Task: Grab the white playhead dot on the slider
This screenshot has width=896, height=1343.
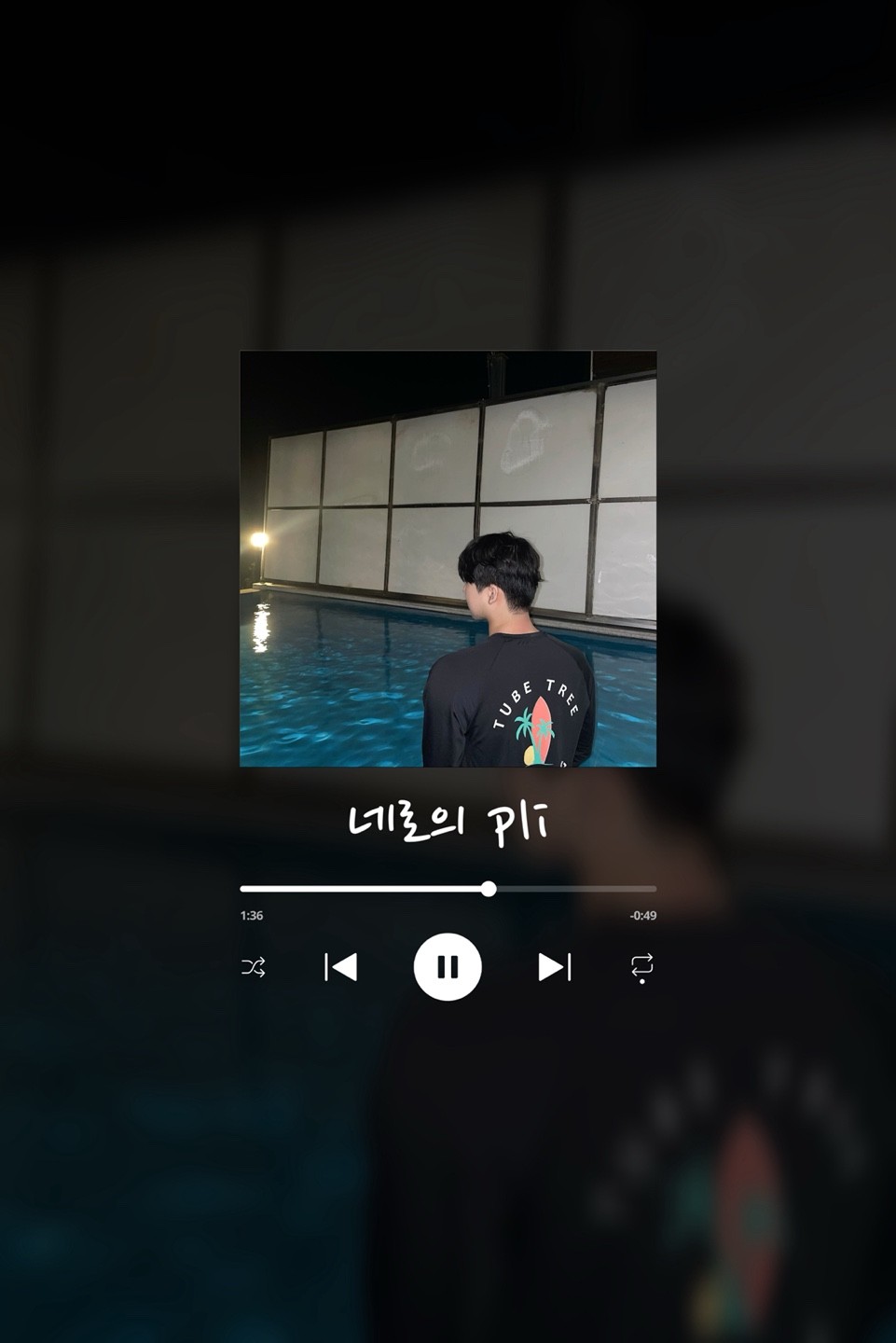Action: 489,889
